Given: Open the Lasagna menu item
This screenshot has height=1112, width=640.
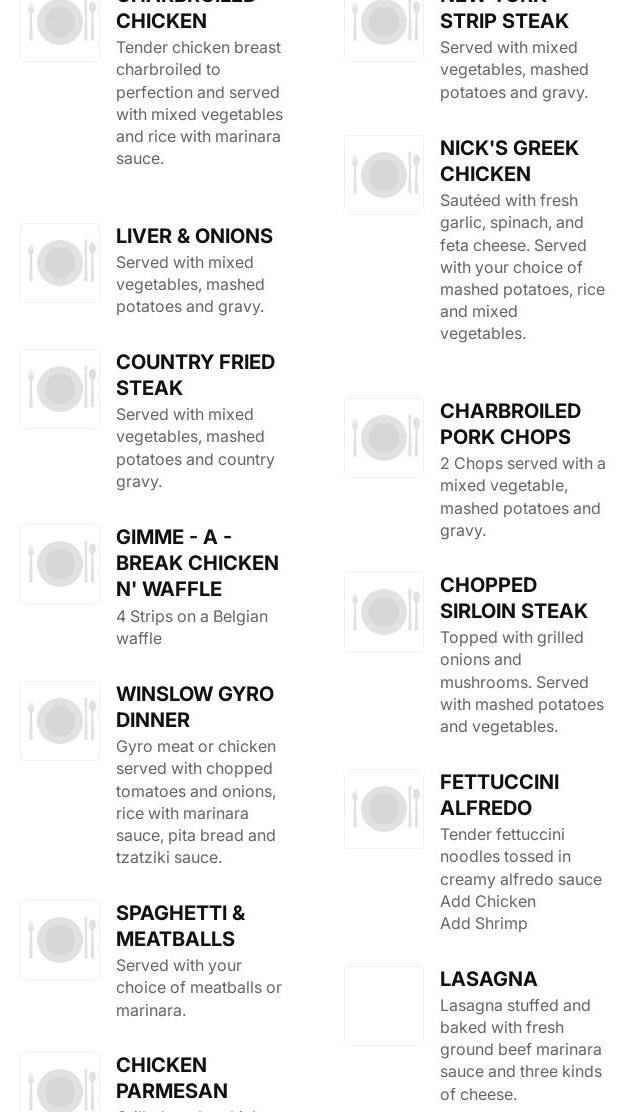Looking at the screenshot, I should (488, 979).
